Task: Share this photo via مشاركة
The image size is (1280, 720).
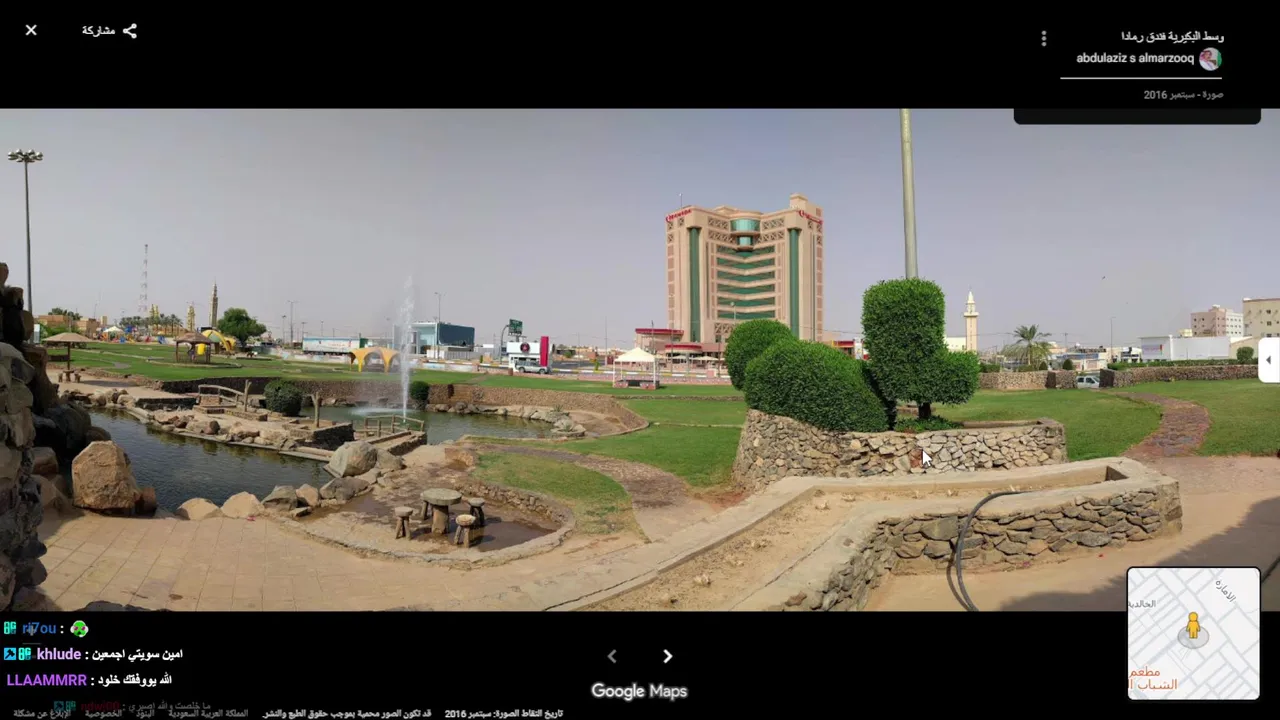Action: point(109,31)
